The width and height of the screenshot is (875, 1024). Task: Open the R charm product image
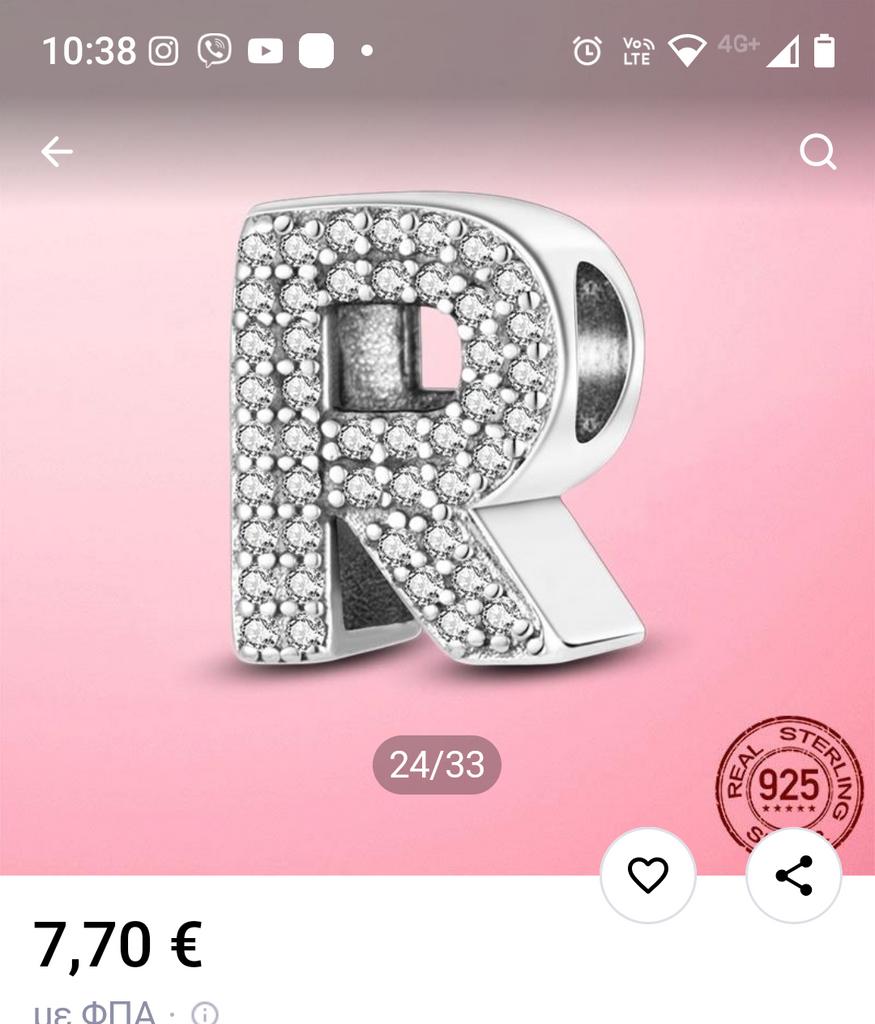(437, 430)
